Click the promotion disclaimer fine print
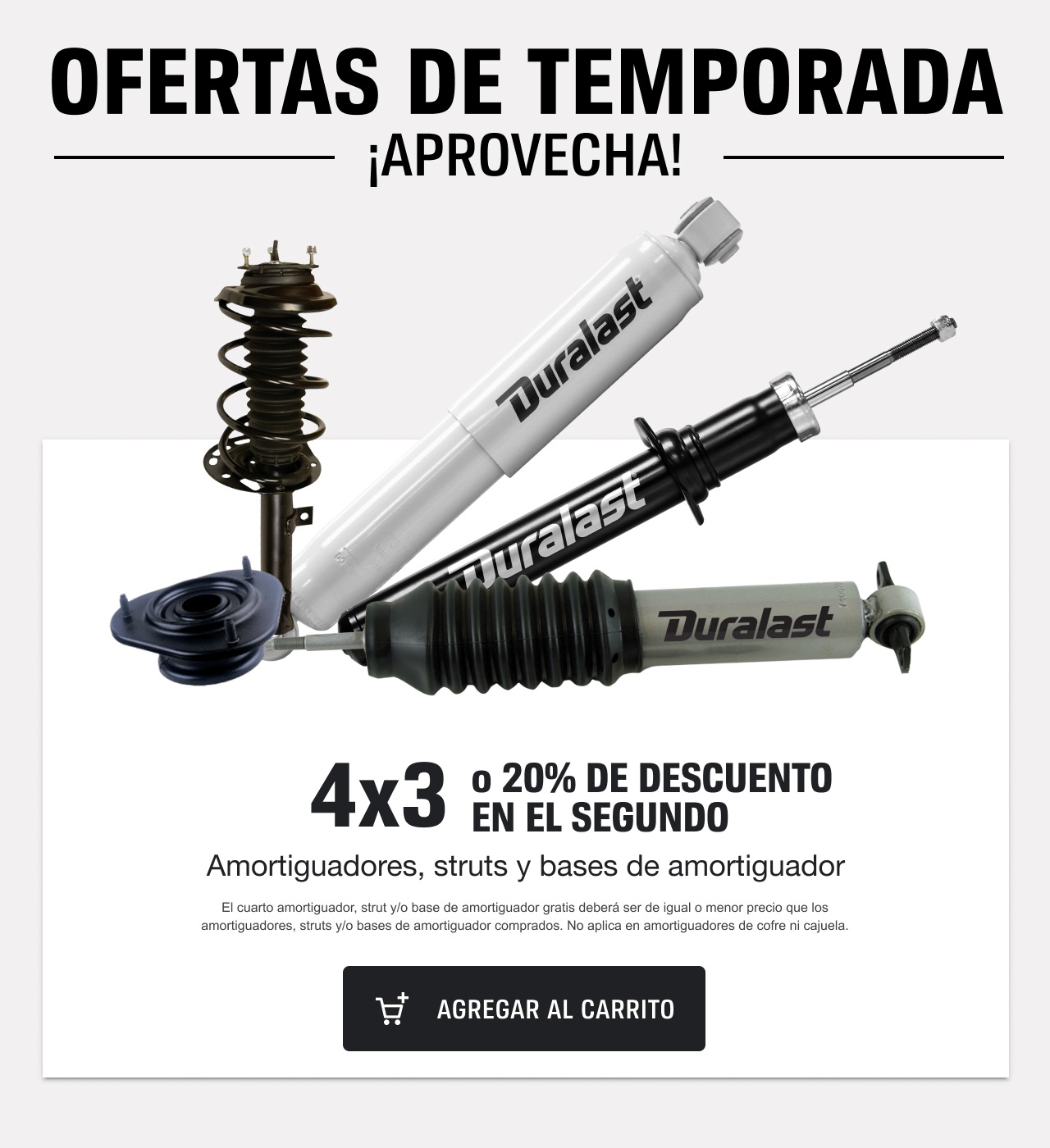Viewport: 1050px width, 1148px height. [525, 918]
